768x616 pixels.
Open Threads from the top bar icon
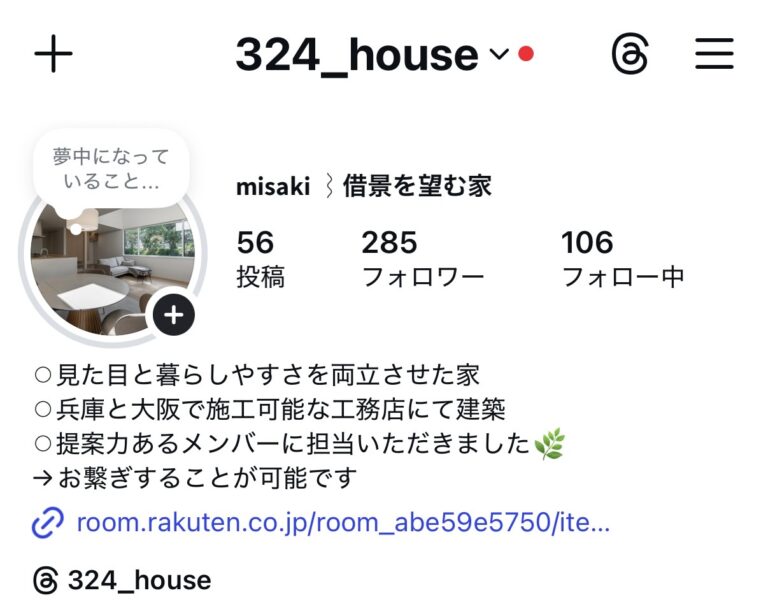pyautogui.click(x=630, y=54)
